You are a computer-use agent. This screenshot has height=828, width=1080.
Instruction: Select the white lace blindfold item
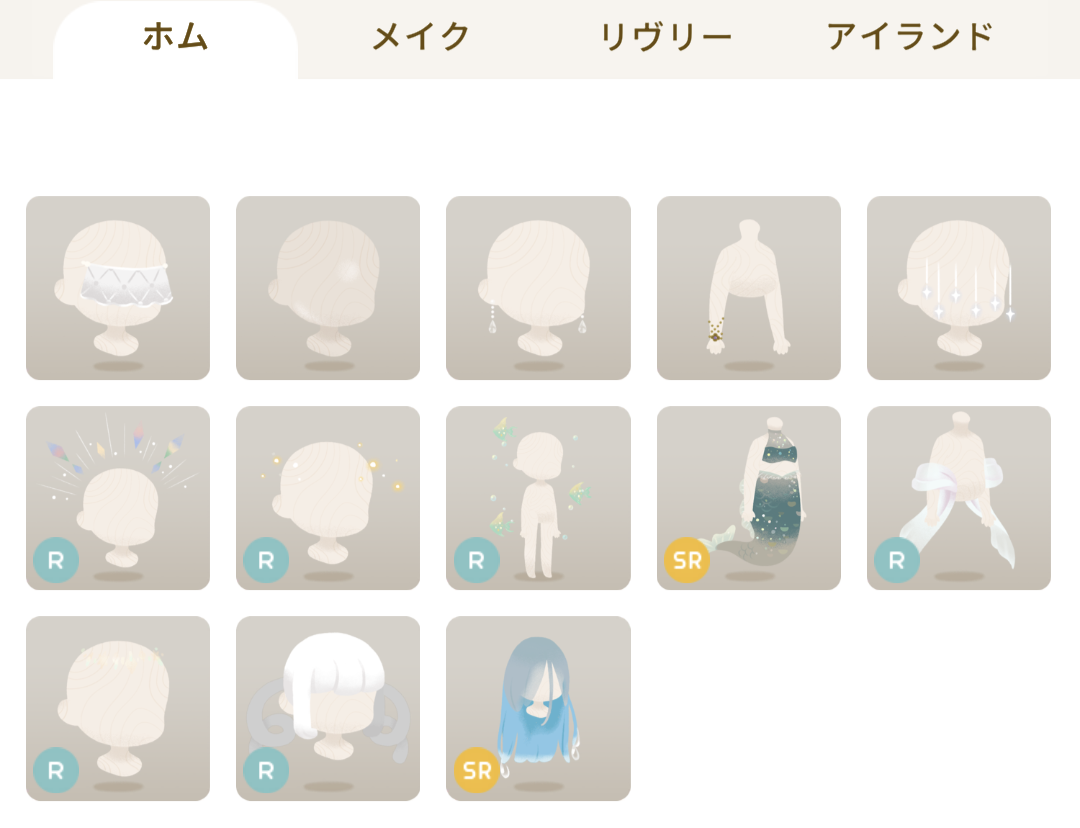(118, 288)
